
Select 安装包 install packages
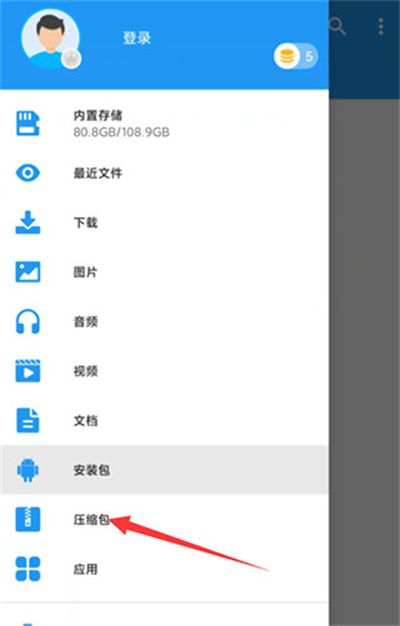pos(164,470)
